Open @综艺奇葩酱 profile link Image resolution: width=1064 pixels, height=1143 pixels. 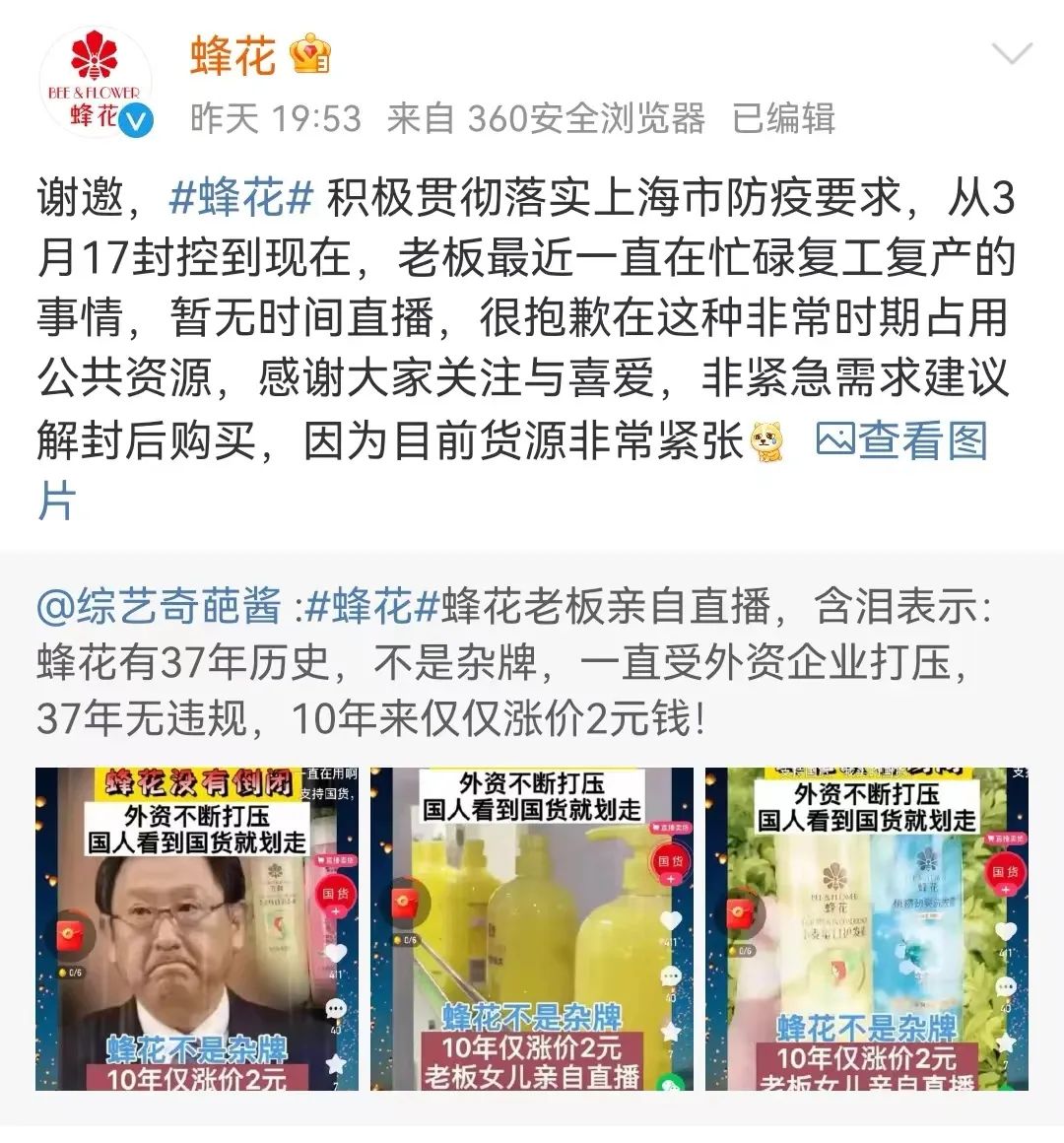click(160, 606)
